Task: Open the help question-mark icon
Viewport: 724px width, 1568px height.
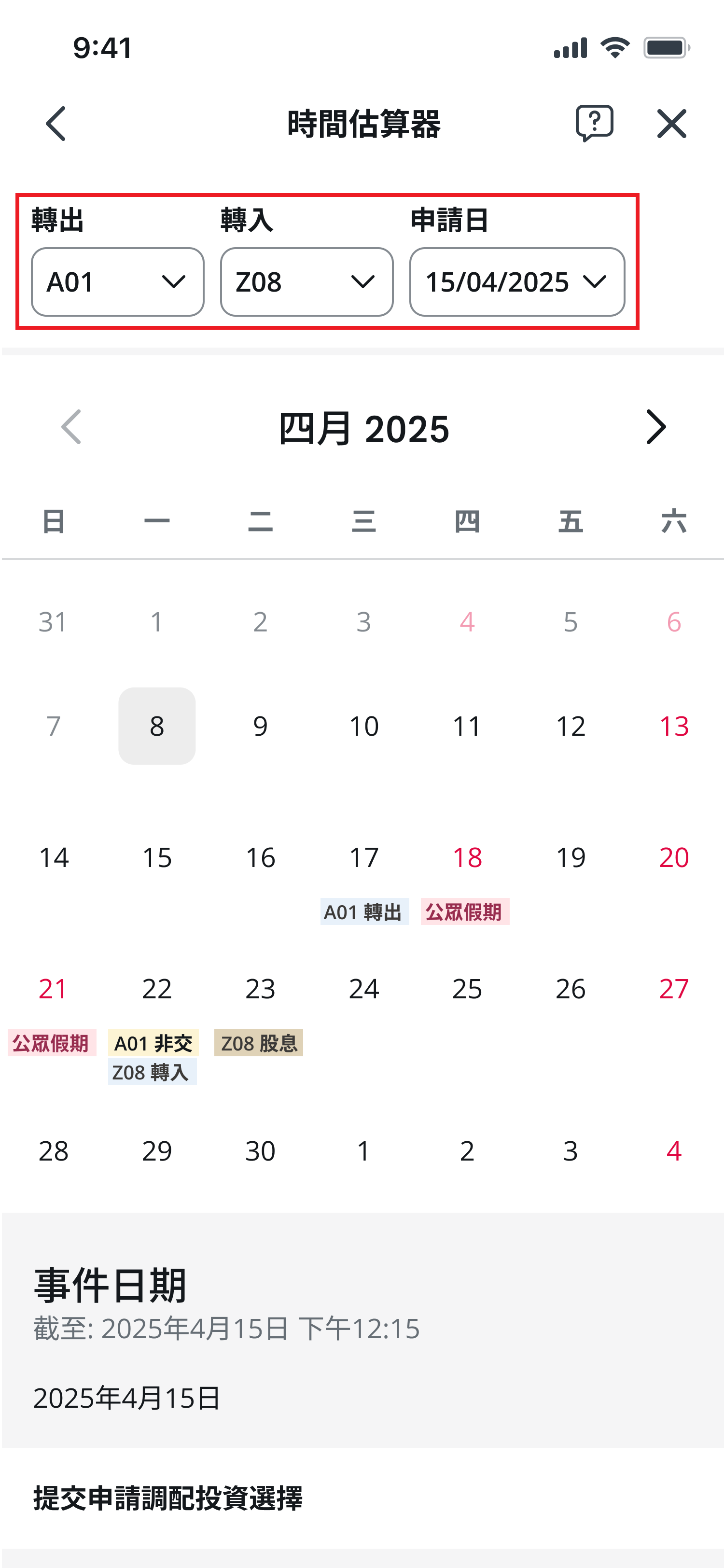Action: pos(594,124)
